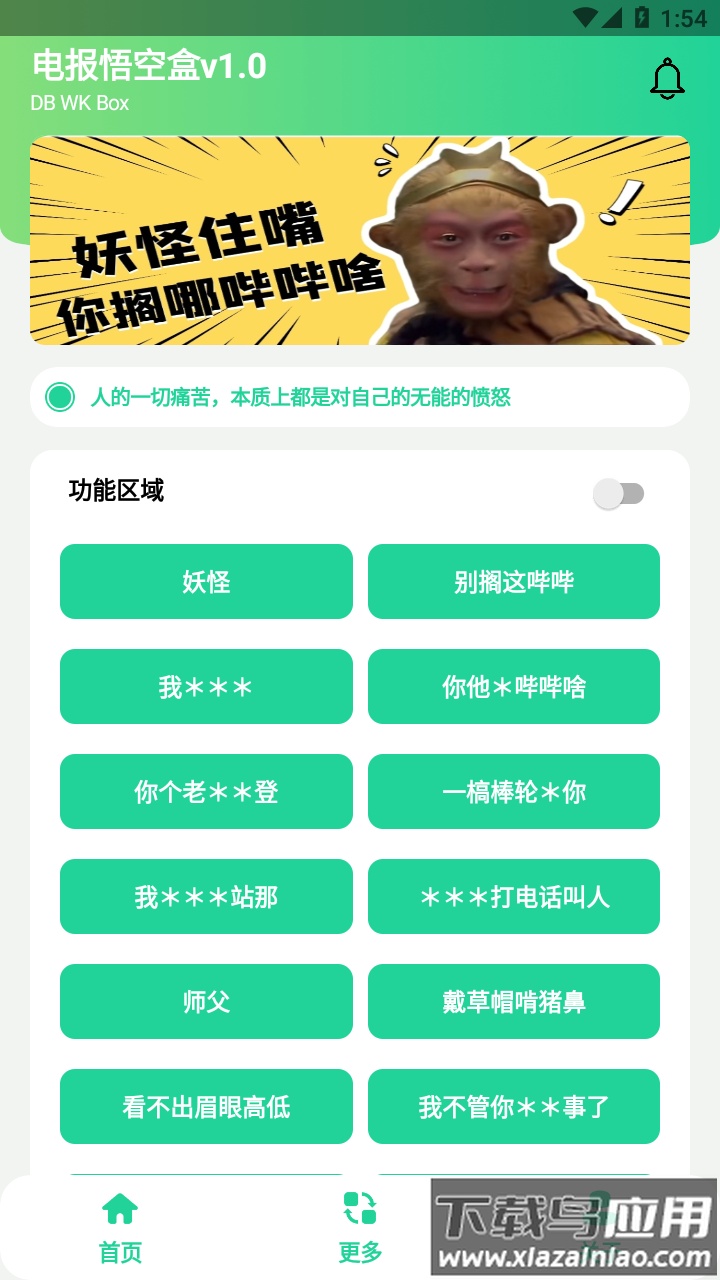This screenshot has height=1280, width=720.
Task: Toggle the switch in 功能区域 panel
Action: click(621, 492)
